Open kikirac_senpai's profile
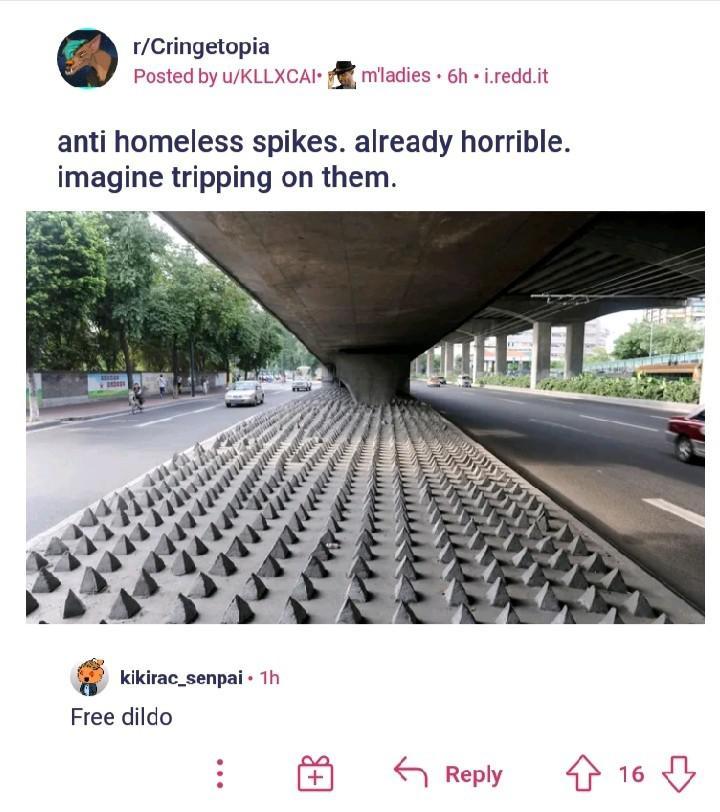720x812 pixels. point(181,677)
